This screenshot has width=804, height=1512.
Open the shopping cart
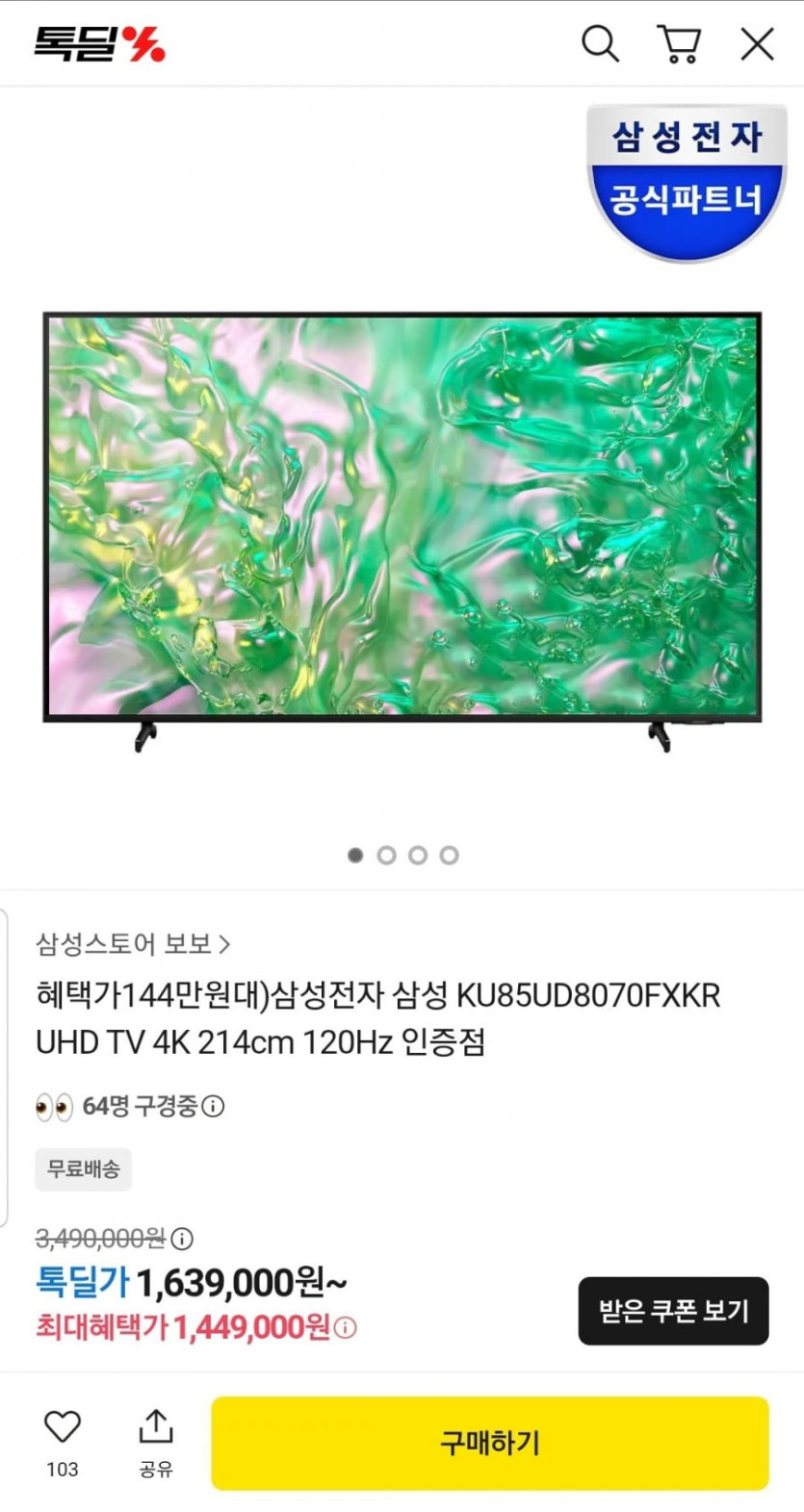(679, 44)
